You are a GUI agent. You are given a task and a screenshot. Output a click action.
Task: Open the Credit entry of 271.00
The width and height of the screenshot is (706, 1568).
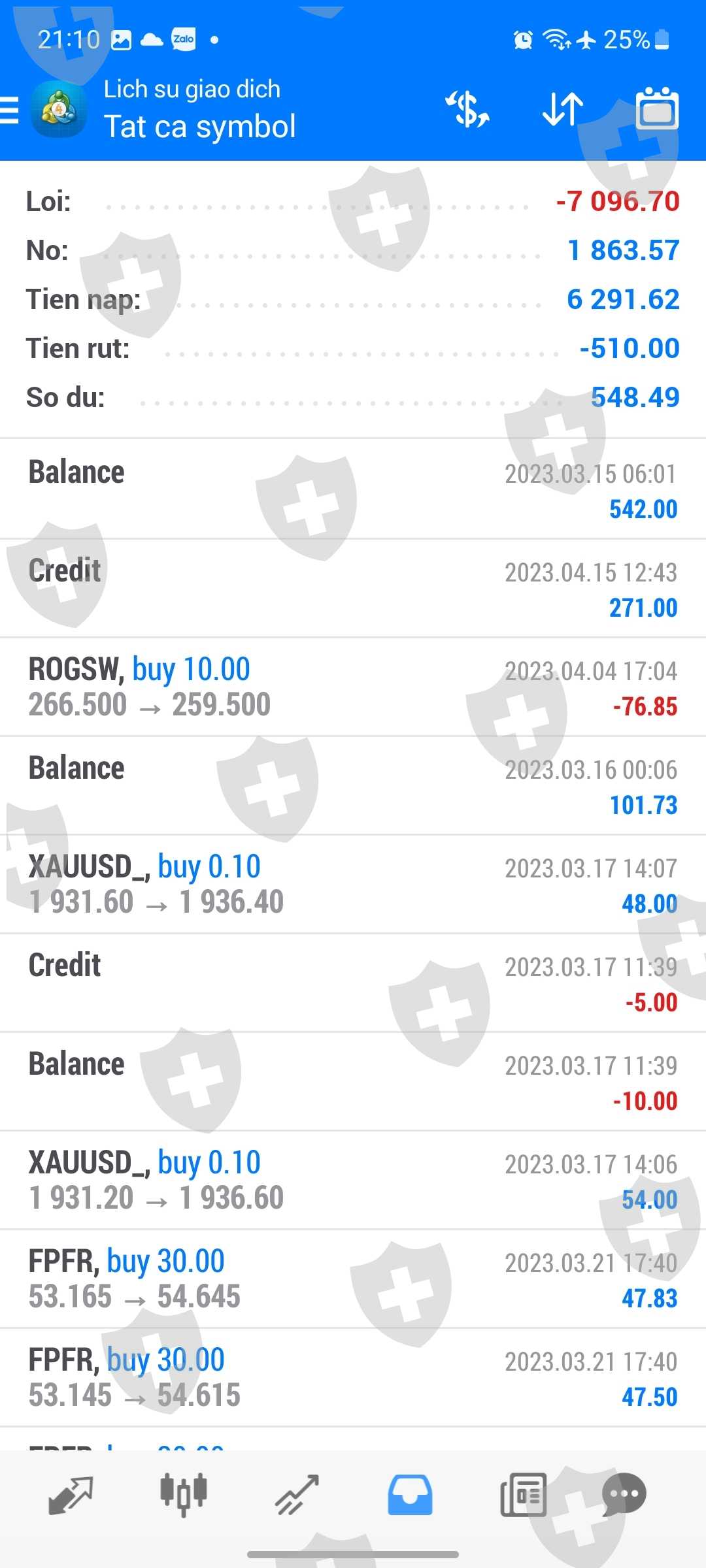tap(353, 589)
